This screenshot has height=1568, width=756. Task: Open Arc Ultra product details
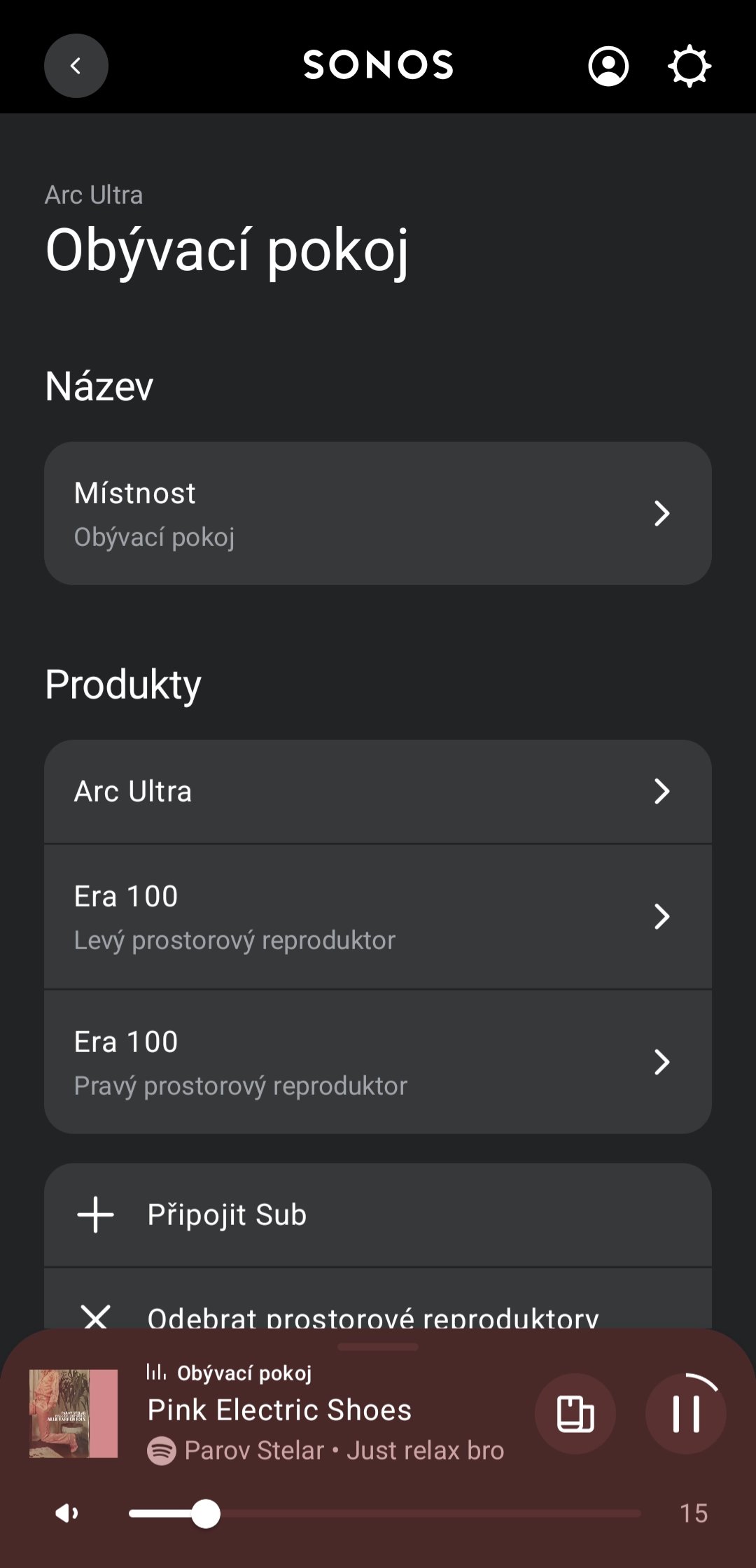click(378, 791)
